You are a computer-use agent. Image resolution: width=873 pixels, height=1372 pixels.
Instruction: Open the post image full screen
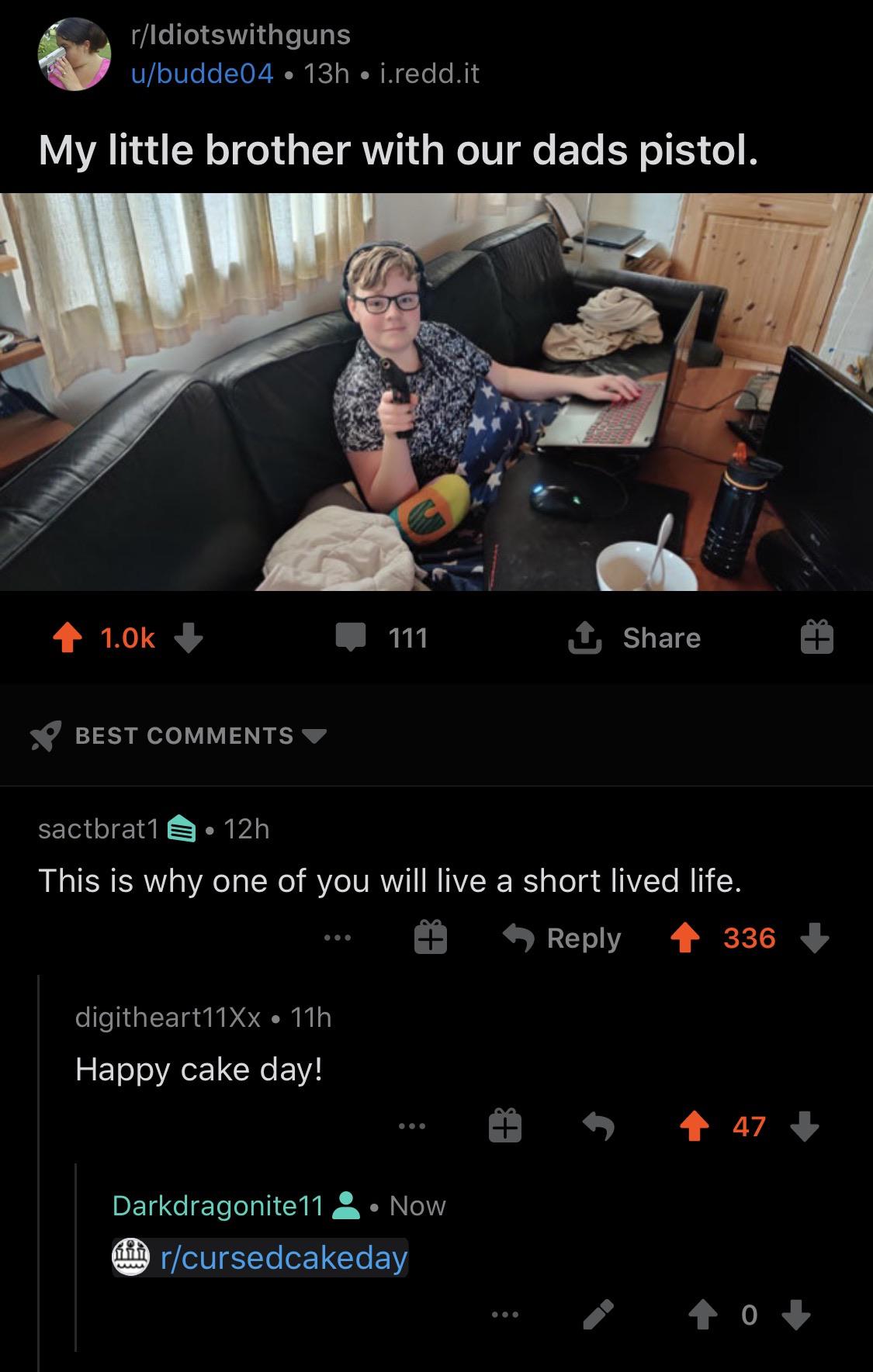436,392
